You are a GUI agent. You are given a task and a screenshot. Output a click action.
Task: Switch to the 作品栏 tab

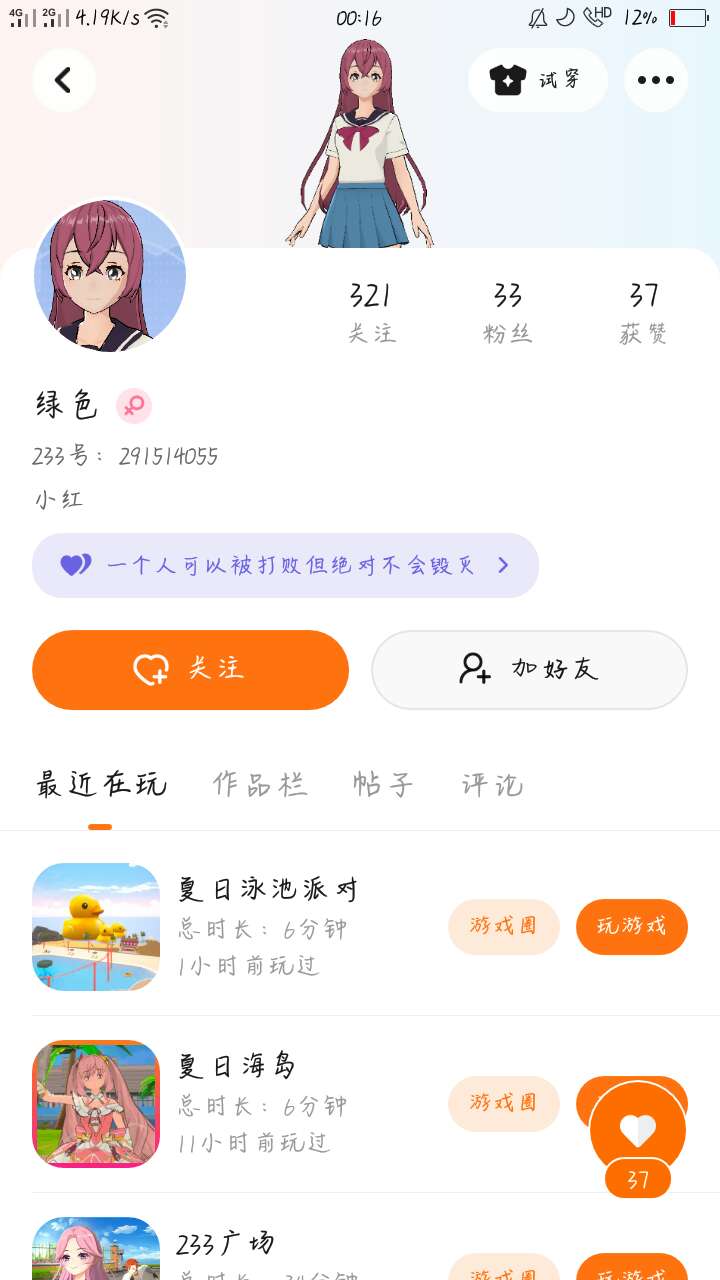(x=260, y=785)
